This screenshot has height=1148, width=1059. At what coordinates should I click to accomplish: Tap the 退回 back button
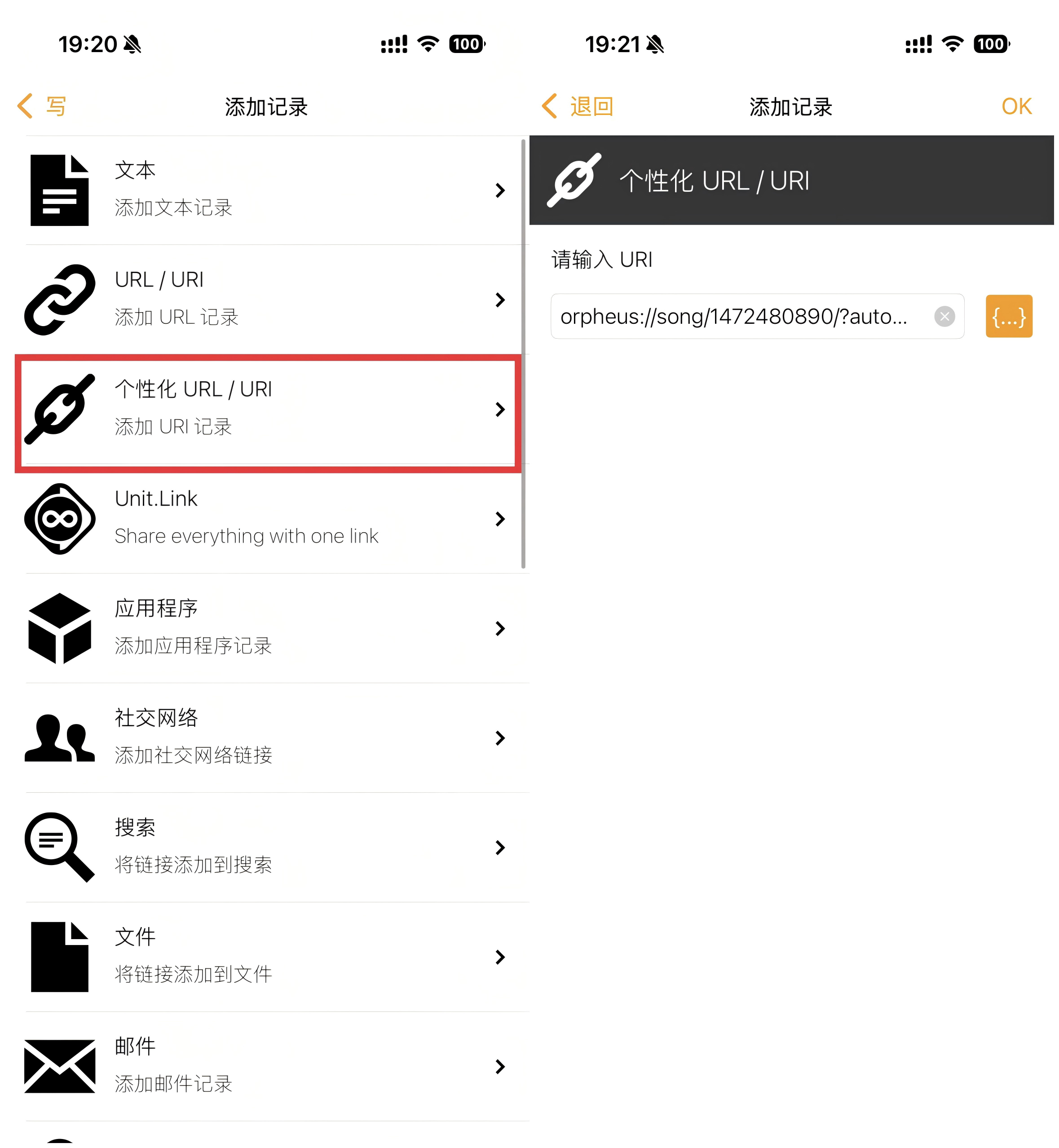click(579, 106)
